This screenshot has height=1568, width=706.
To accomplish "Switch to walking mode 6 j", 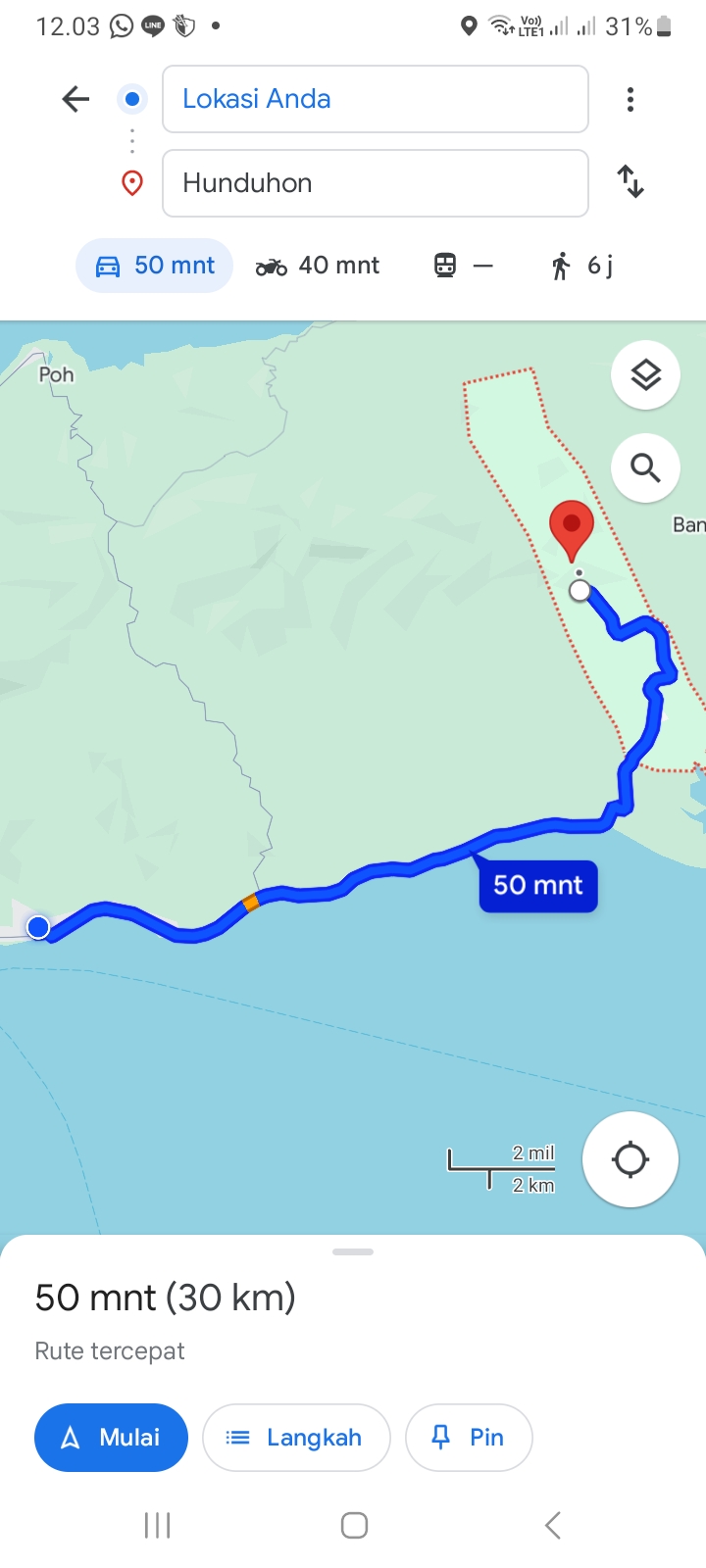I will tap(581, 266).
